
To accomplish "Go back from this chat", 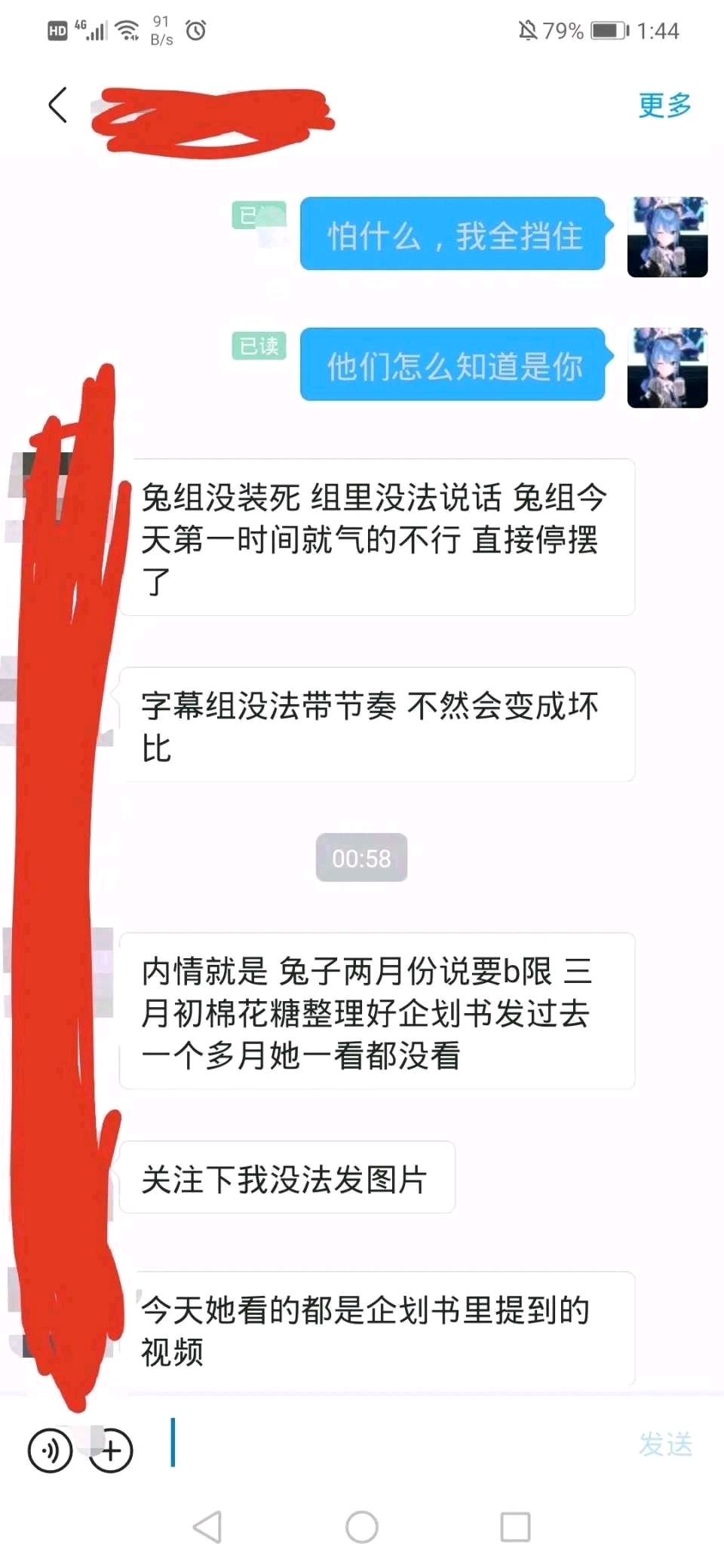I will tap(58, 105).
